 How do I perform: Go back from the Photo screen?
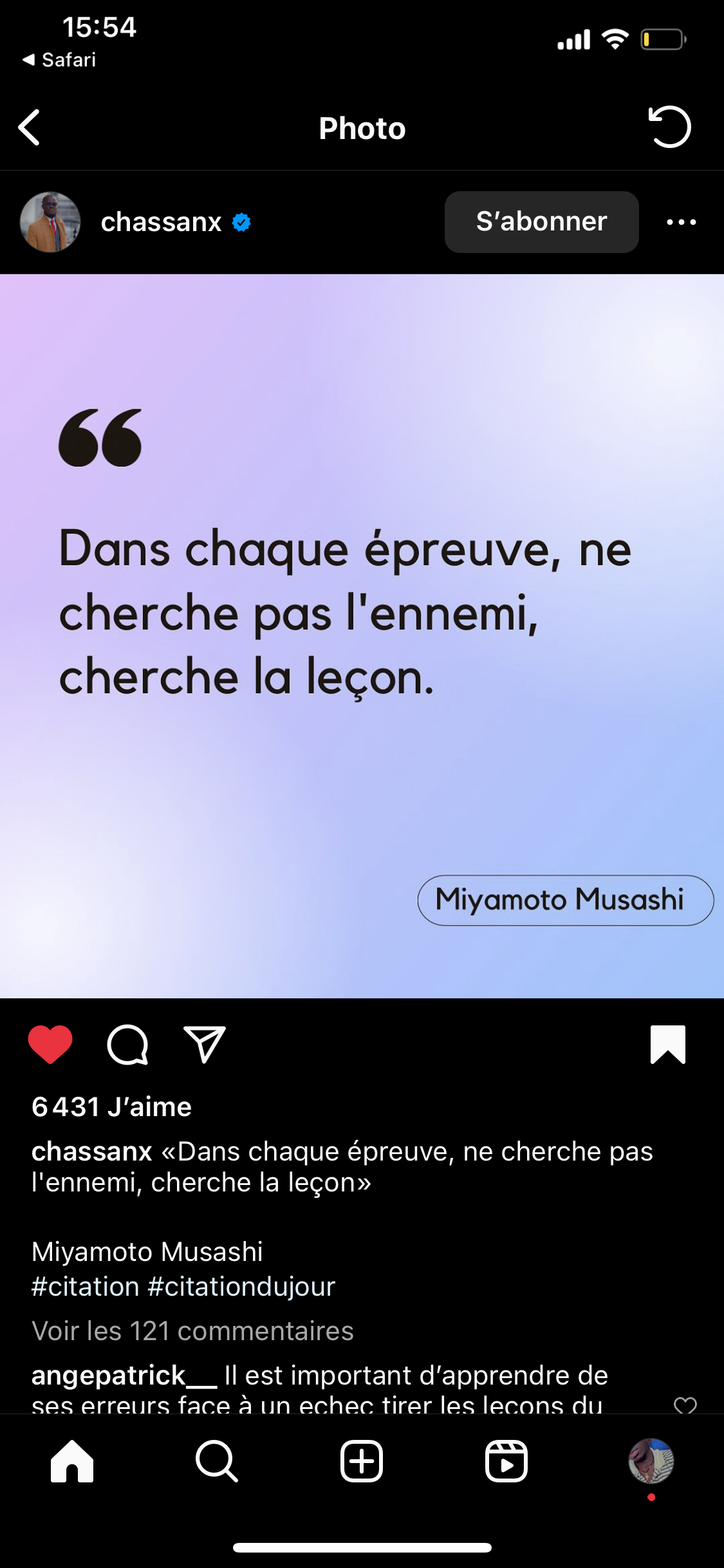click(30, 127)
